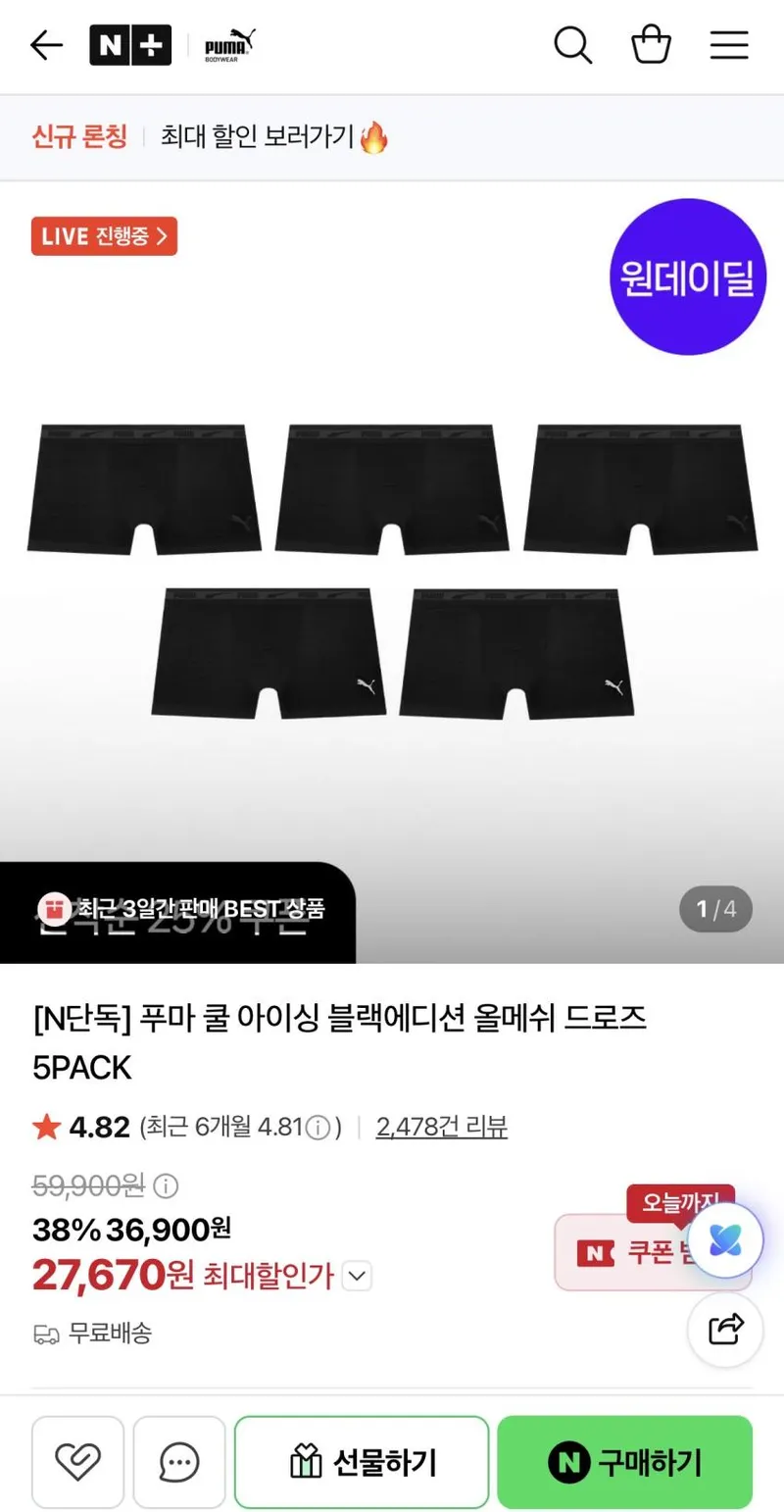This screenshot has width=784, height=1512.
Task: Open the search magnifier
Action: pos(572,45)
